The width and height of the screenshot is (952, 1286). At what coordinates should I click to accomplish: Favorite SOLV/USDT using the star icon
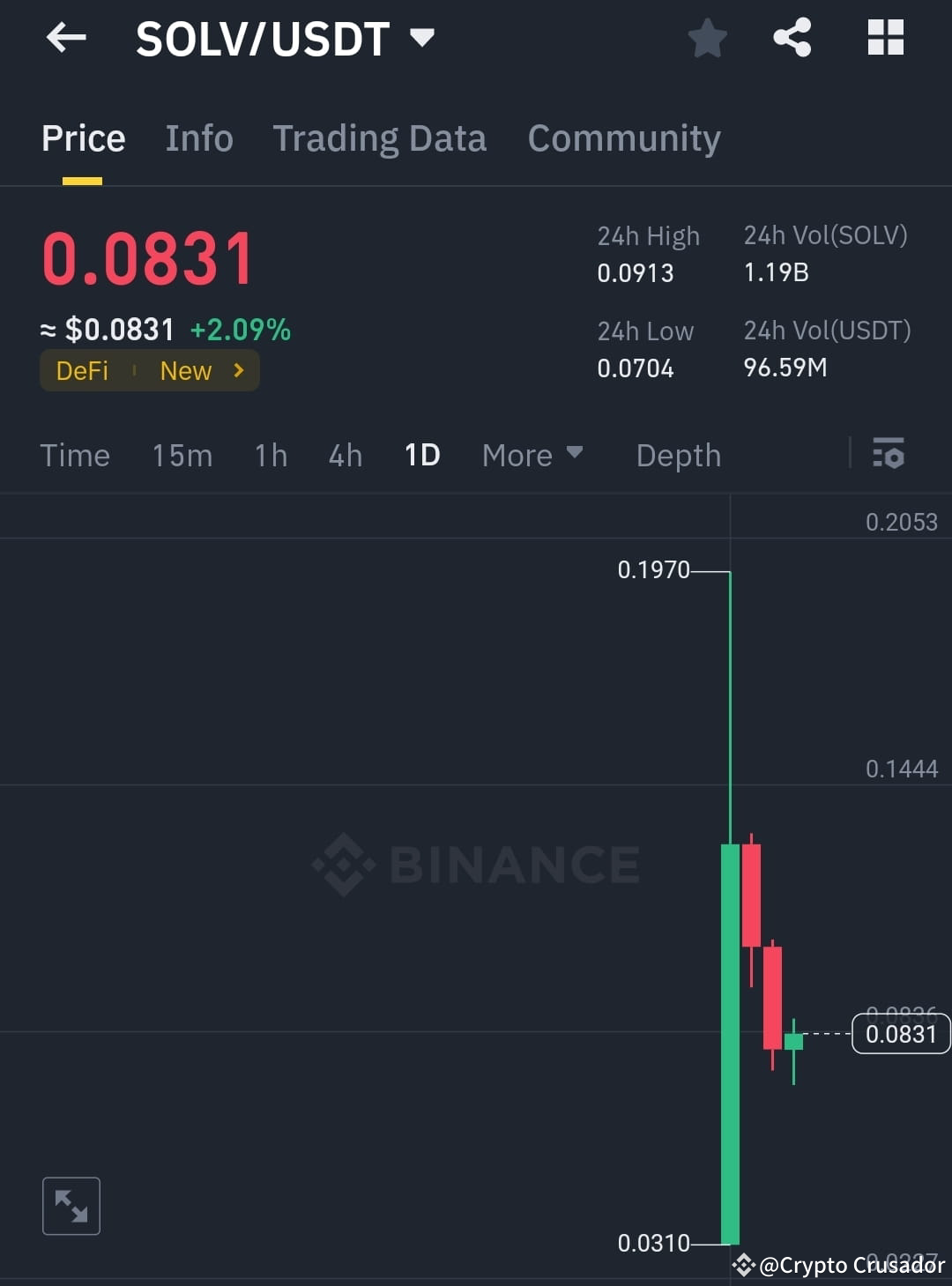708,37
